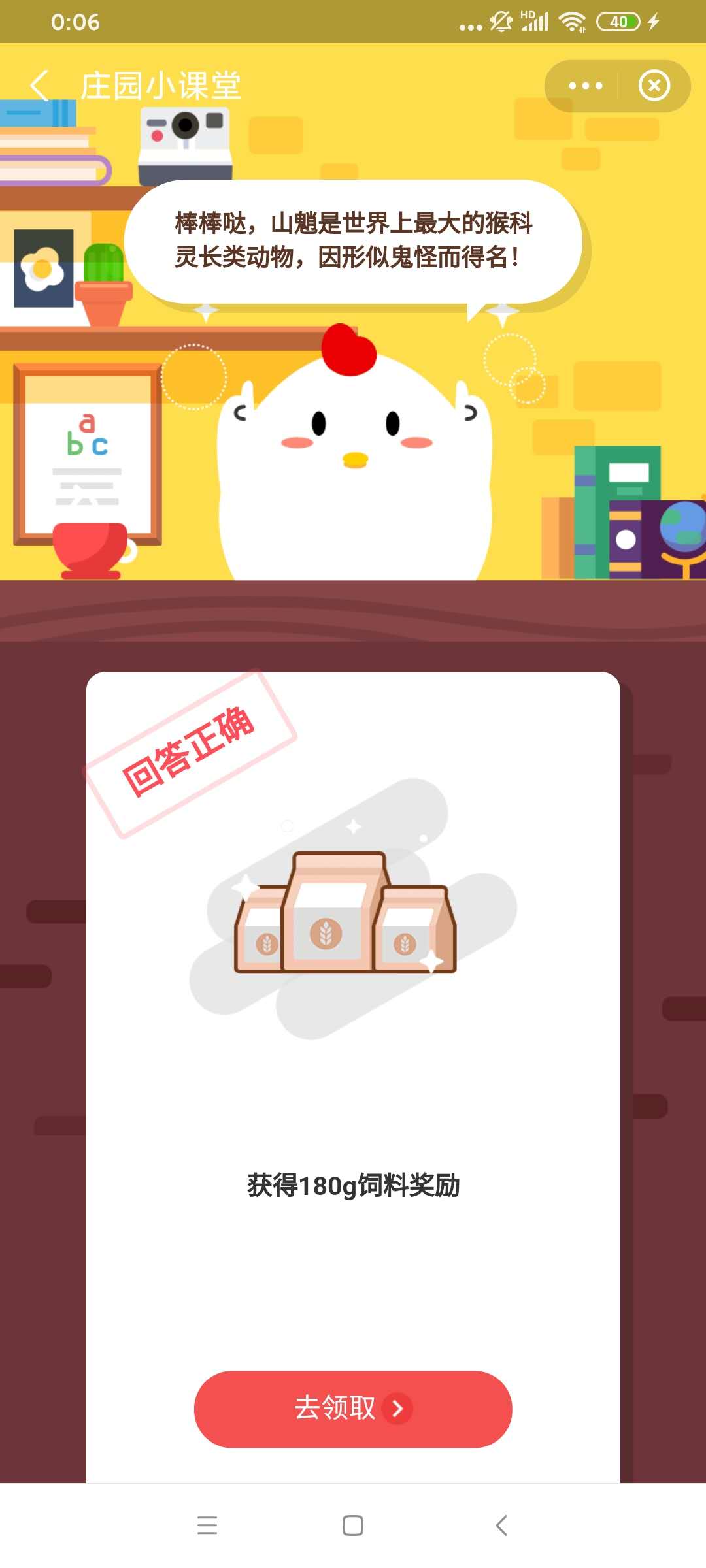
Task: Open the three-dot more menu
Action: pyautogui.click(x=585, y=86)
